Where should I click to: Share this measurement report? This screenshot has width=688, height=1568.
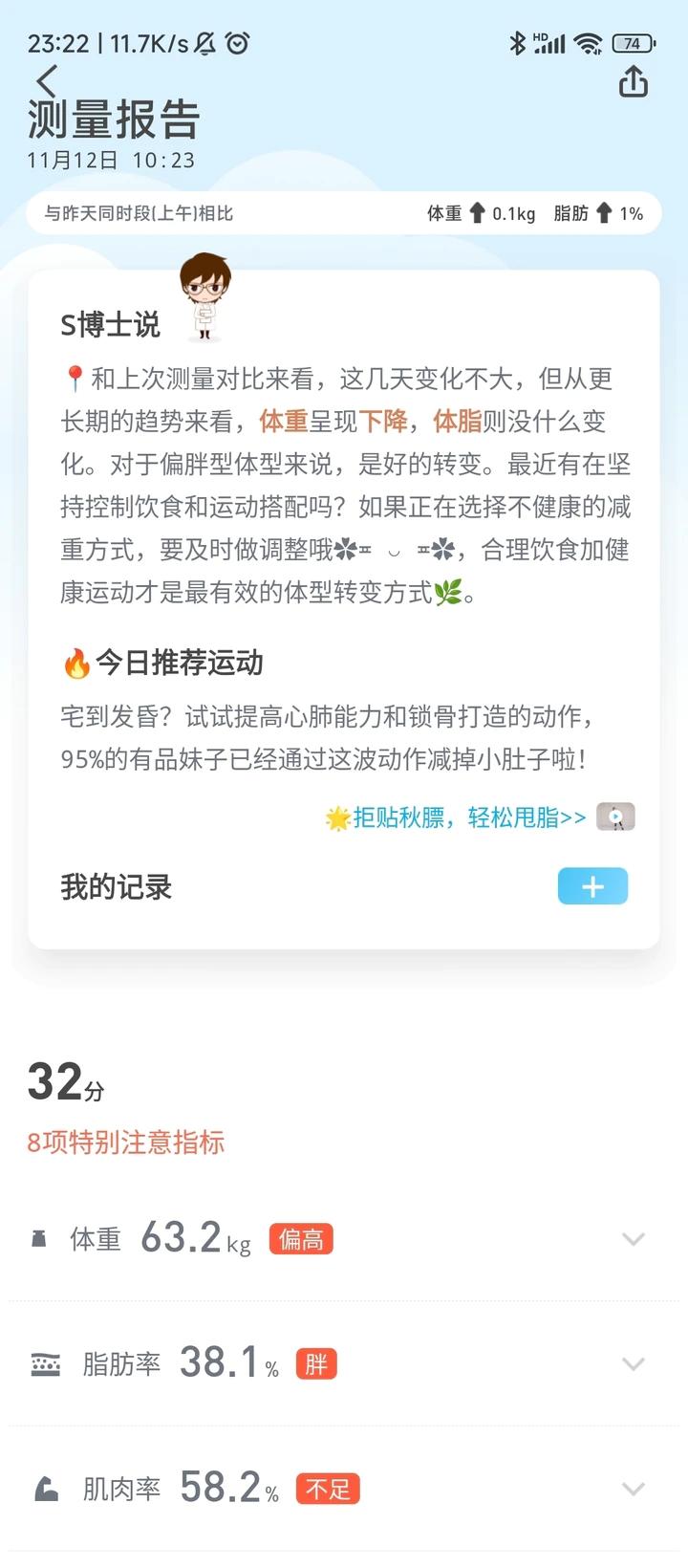coord(633,81)
